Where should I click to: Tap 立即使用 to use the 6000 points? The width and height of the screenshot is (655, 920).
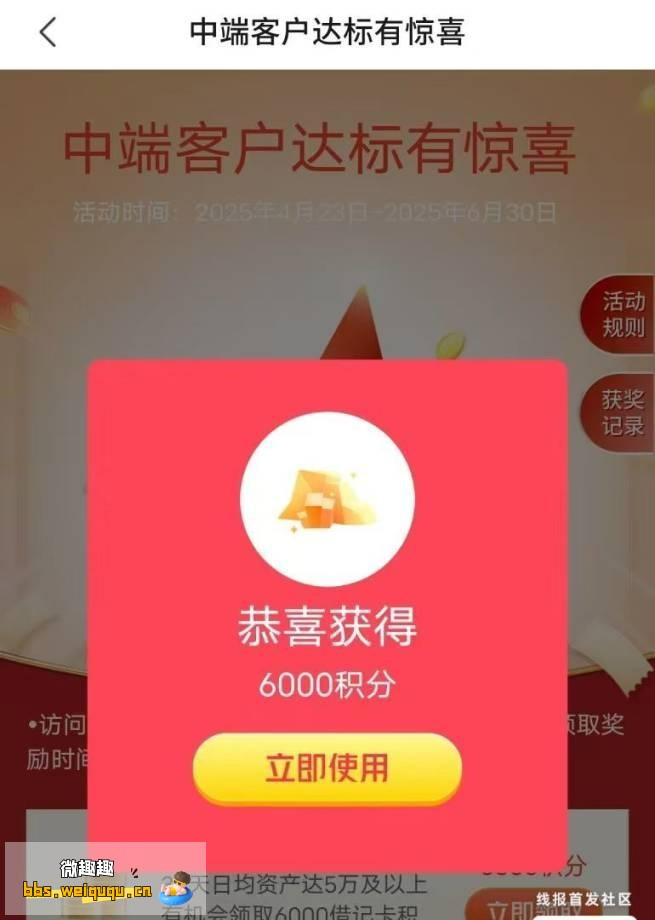point(327,768)
